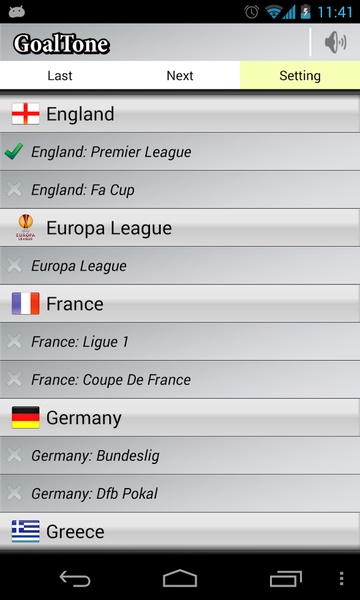
Task: Enable France: Ligue 1
Action: 180,342
